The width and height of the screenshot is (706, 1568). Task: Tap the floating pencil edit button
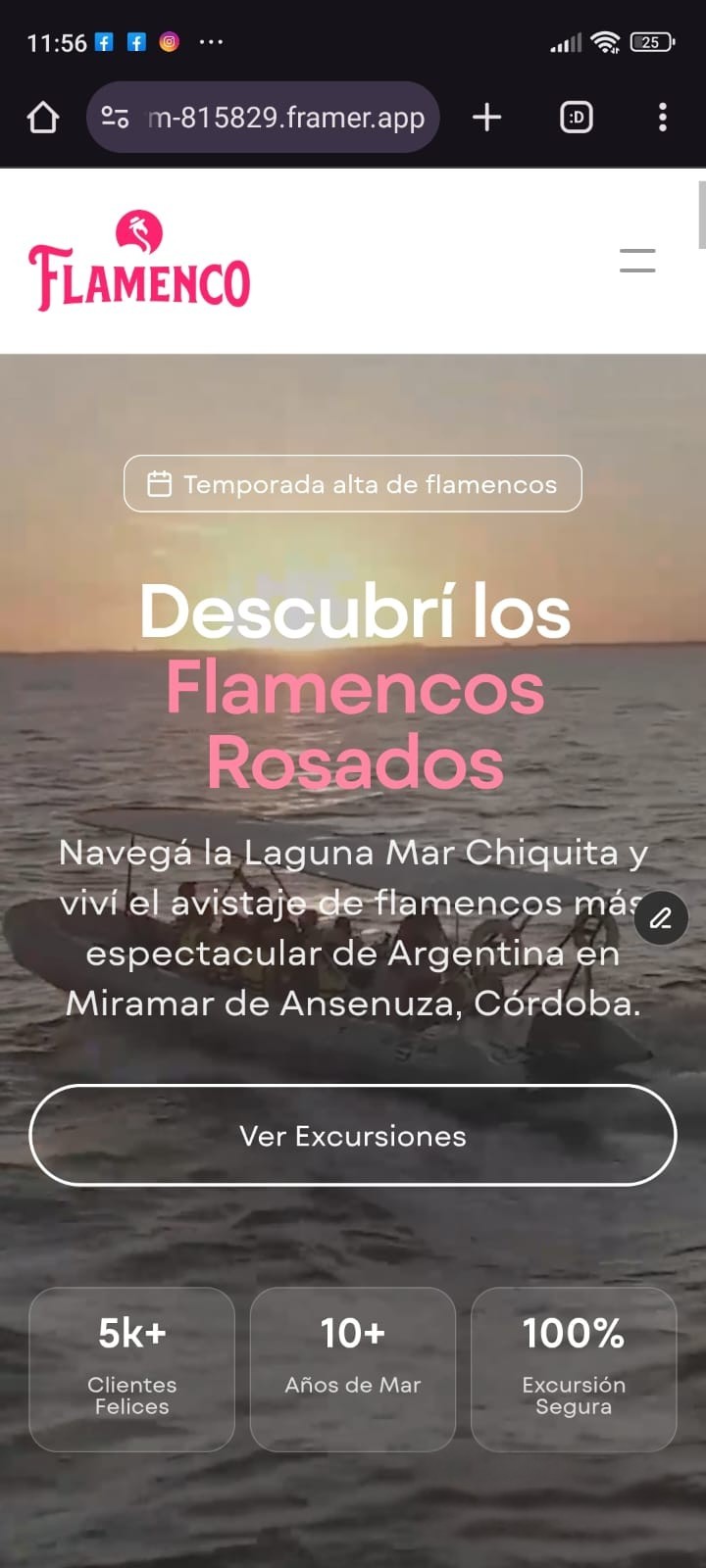tap(661, 918)
